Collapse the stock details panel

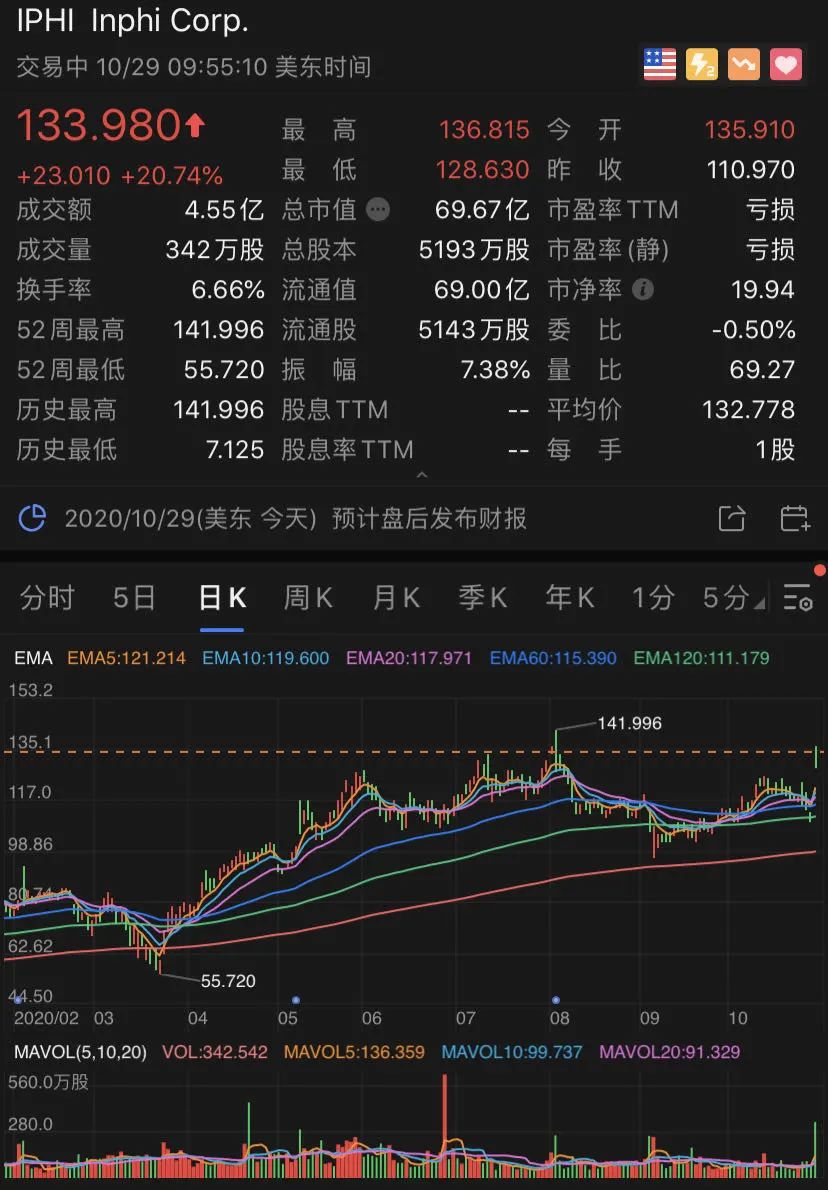421,474
